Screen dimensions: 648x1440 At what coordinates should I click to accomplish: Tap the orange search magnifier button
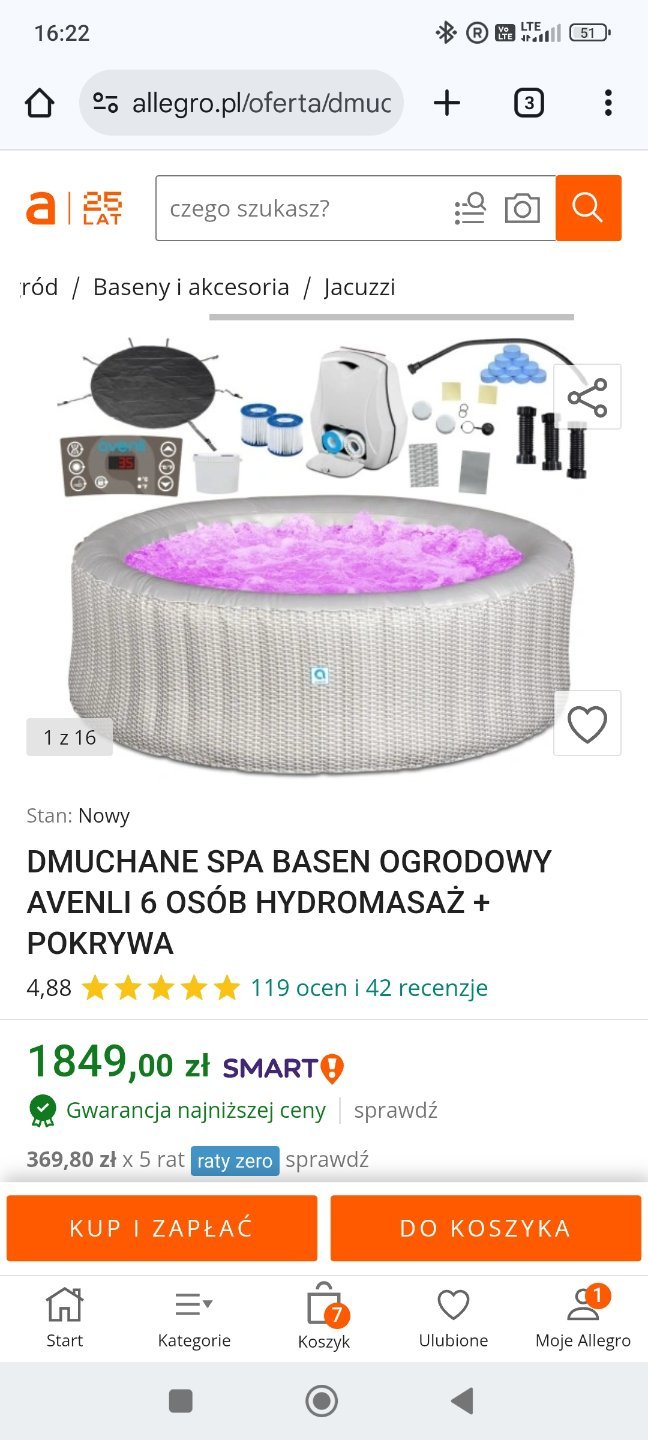pos(588,208)
